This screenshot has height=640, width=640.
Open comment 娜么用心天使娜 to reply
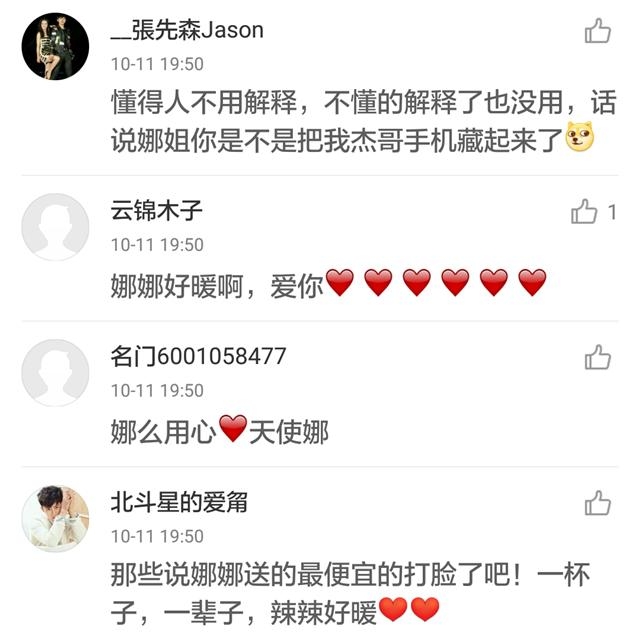coord(220,431)
